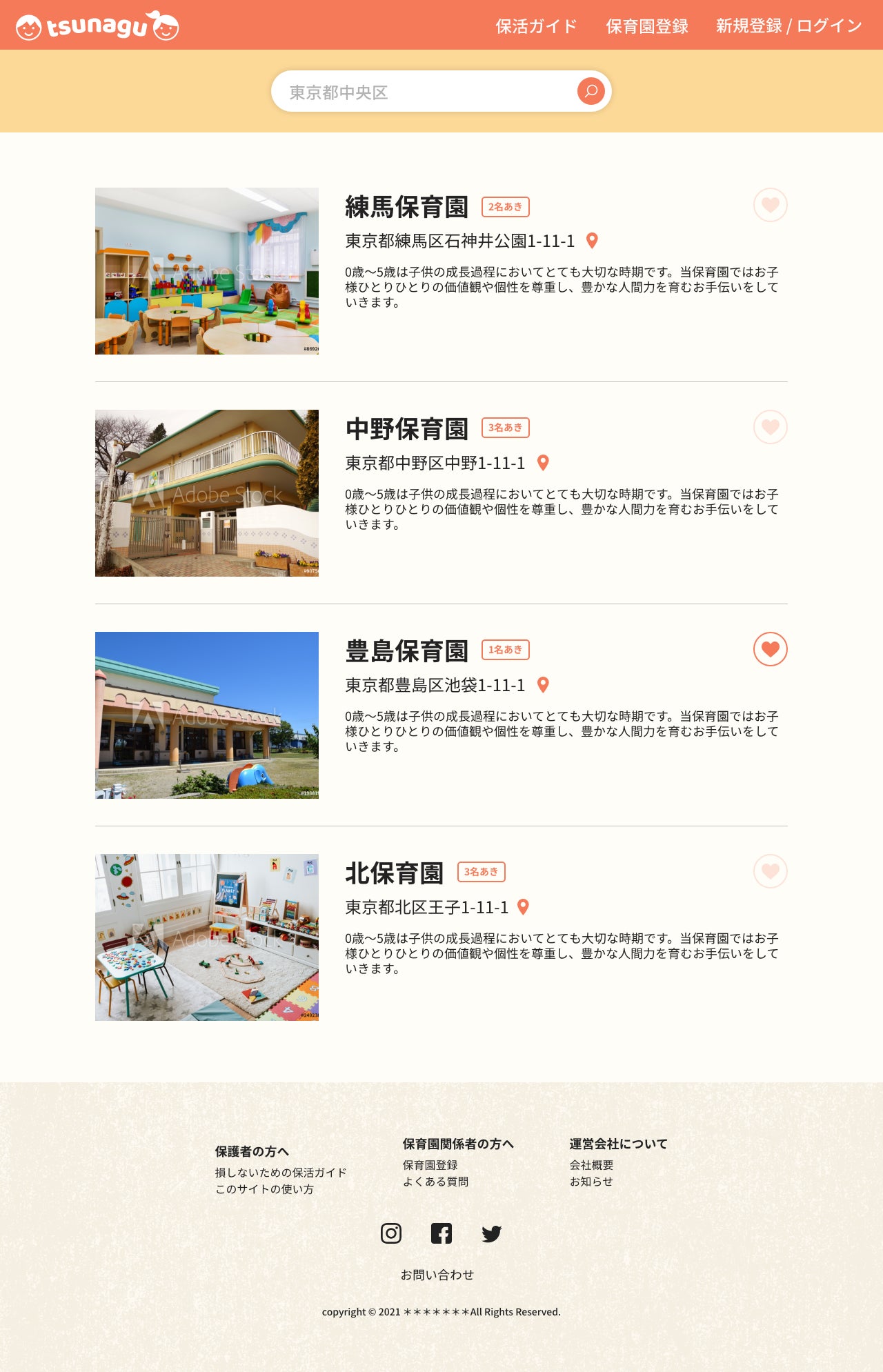883x1372 pixels.
Task: Visit the Facebook page from the footer
Action: tap(441, 1233)
